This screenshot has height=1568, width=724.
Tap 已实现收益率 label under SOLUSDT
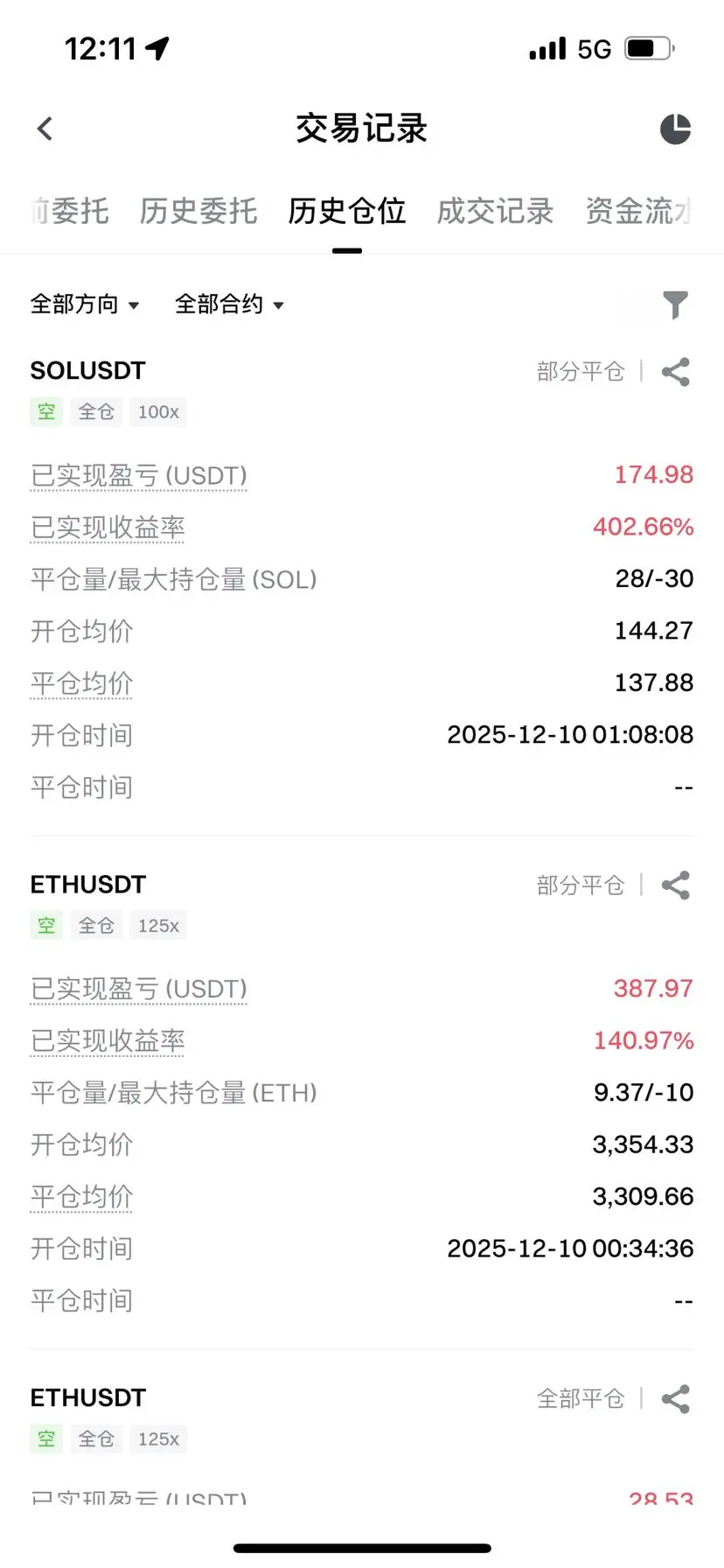tap(108, 528)
